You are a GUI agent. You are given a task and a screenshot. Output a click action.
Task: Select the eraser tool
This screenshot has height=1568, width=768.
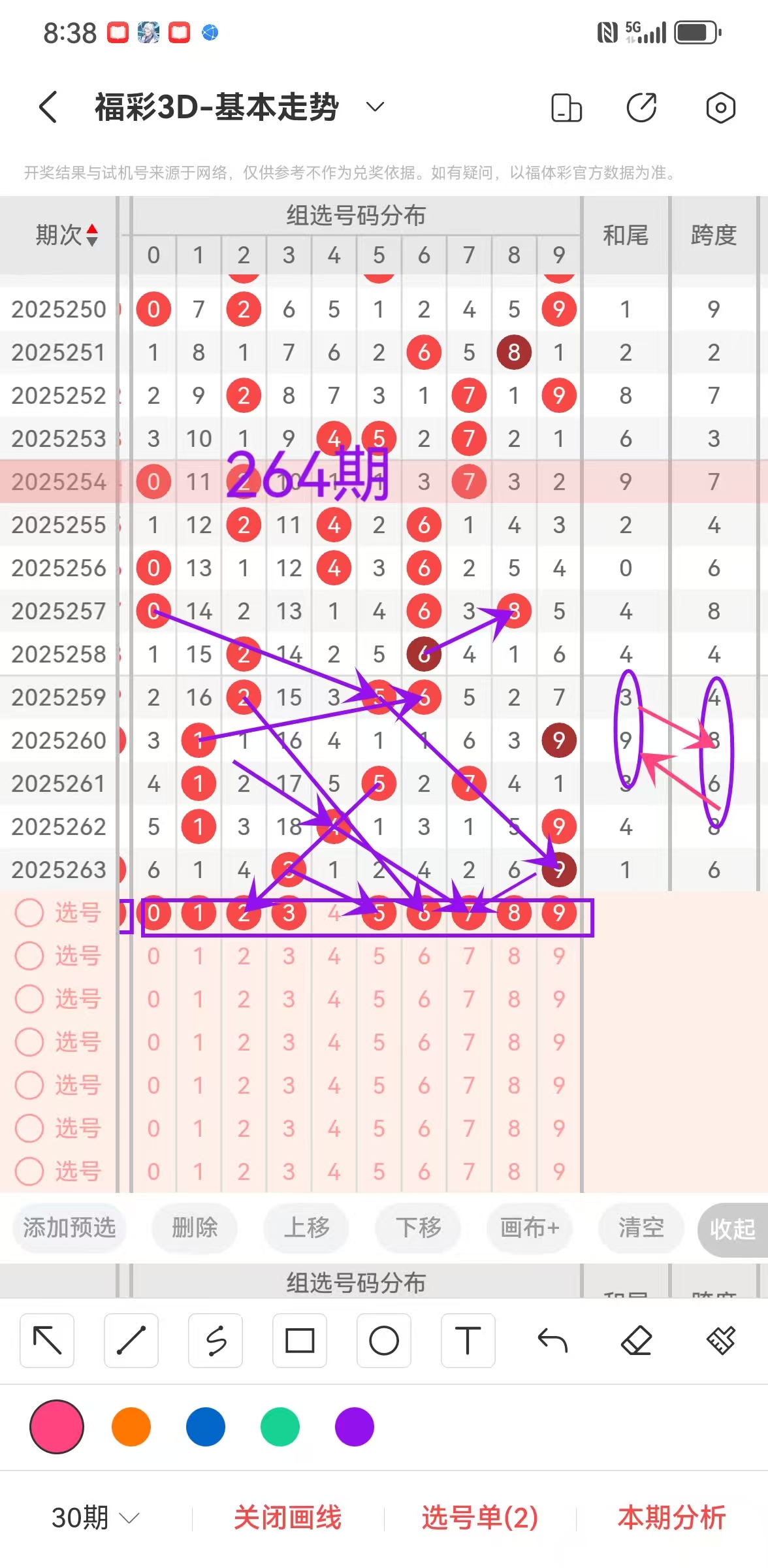click(x=637, y=1341)
